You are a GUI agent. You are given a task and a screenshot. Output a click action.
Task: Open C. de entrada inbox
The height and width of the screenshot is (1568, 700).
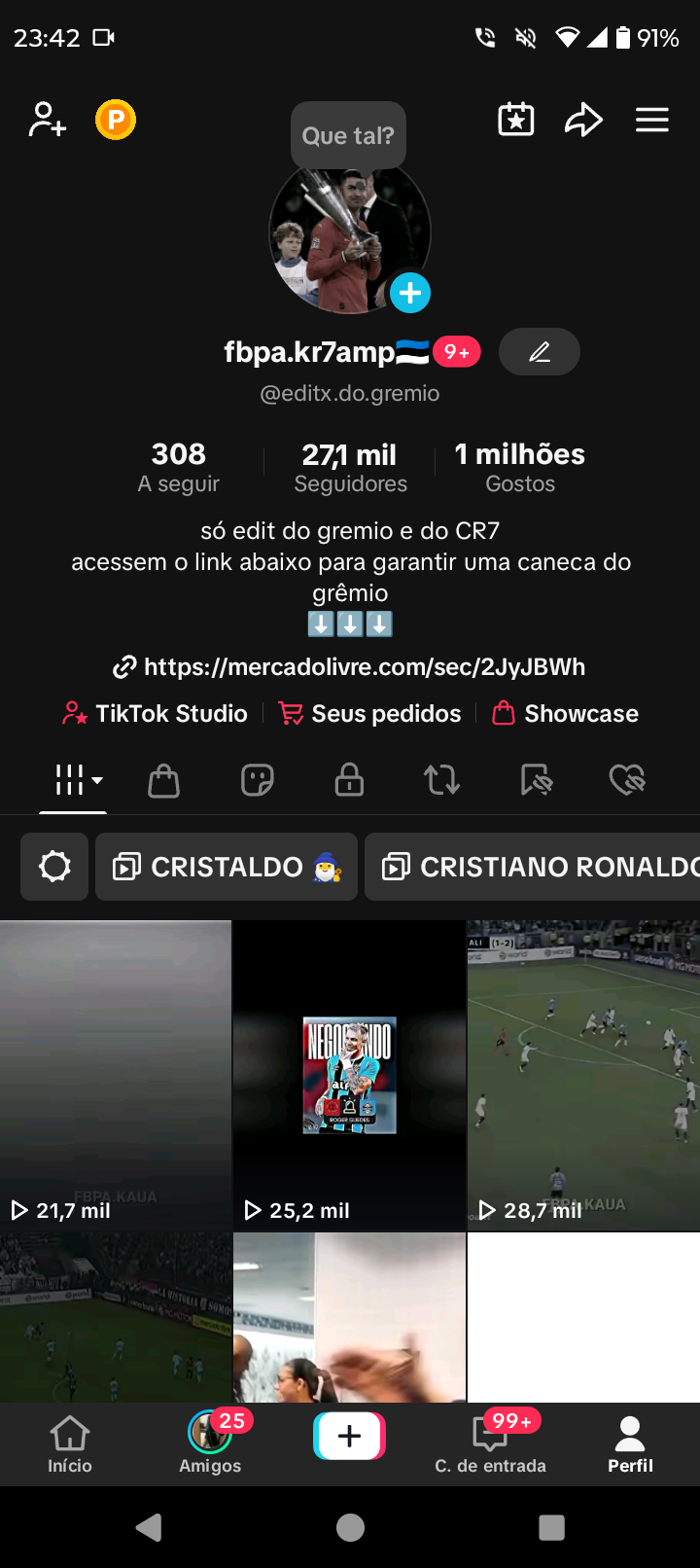pyautogui.click(x=490, y=1444)
